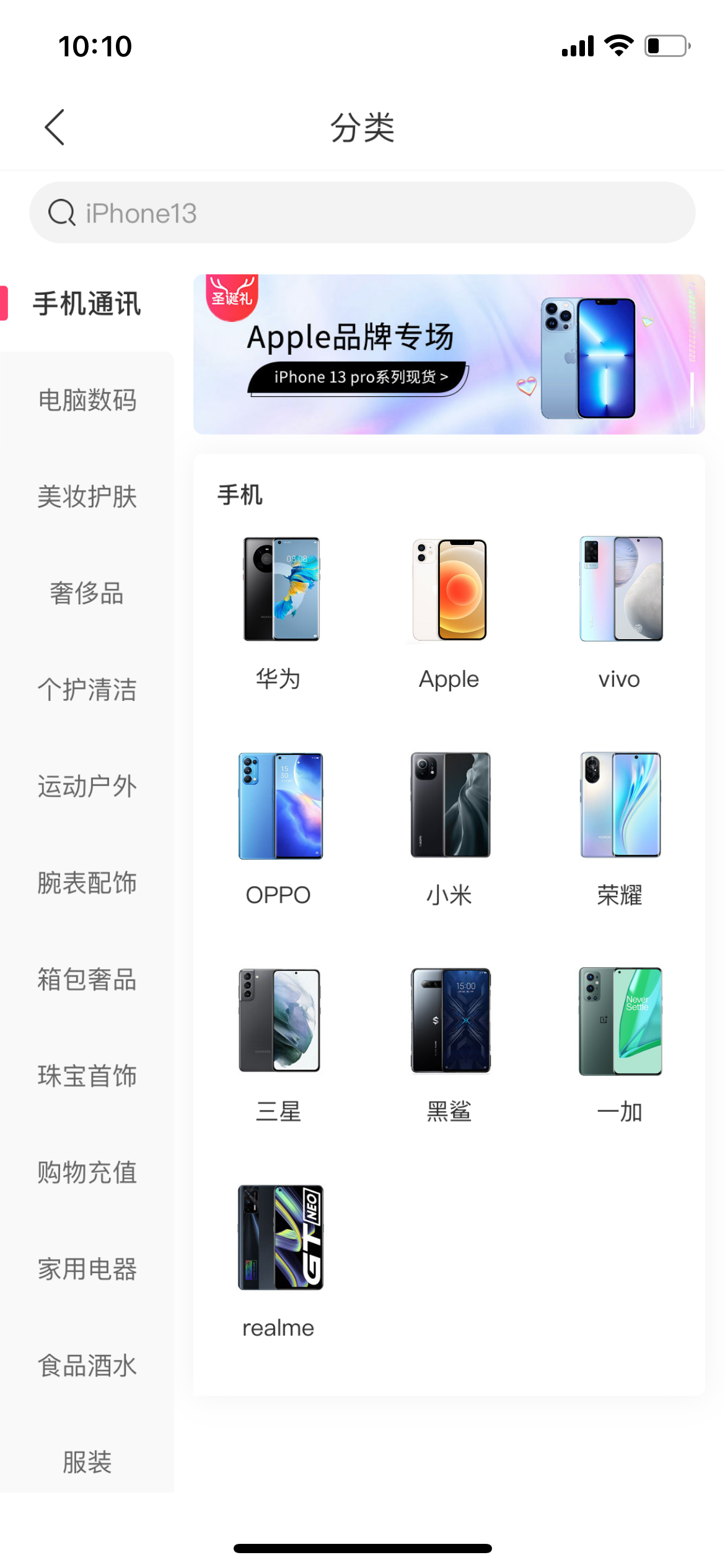Screen dimensions: 725x1568
Task: Open the 小米 brand category
Action: coord(449,804)
